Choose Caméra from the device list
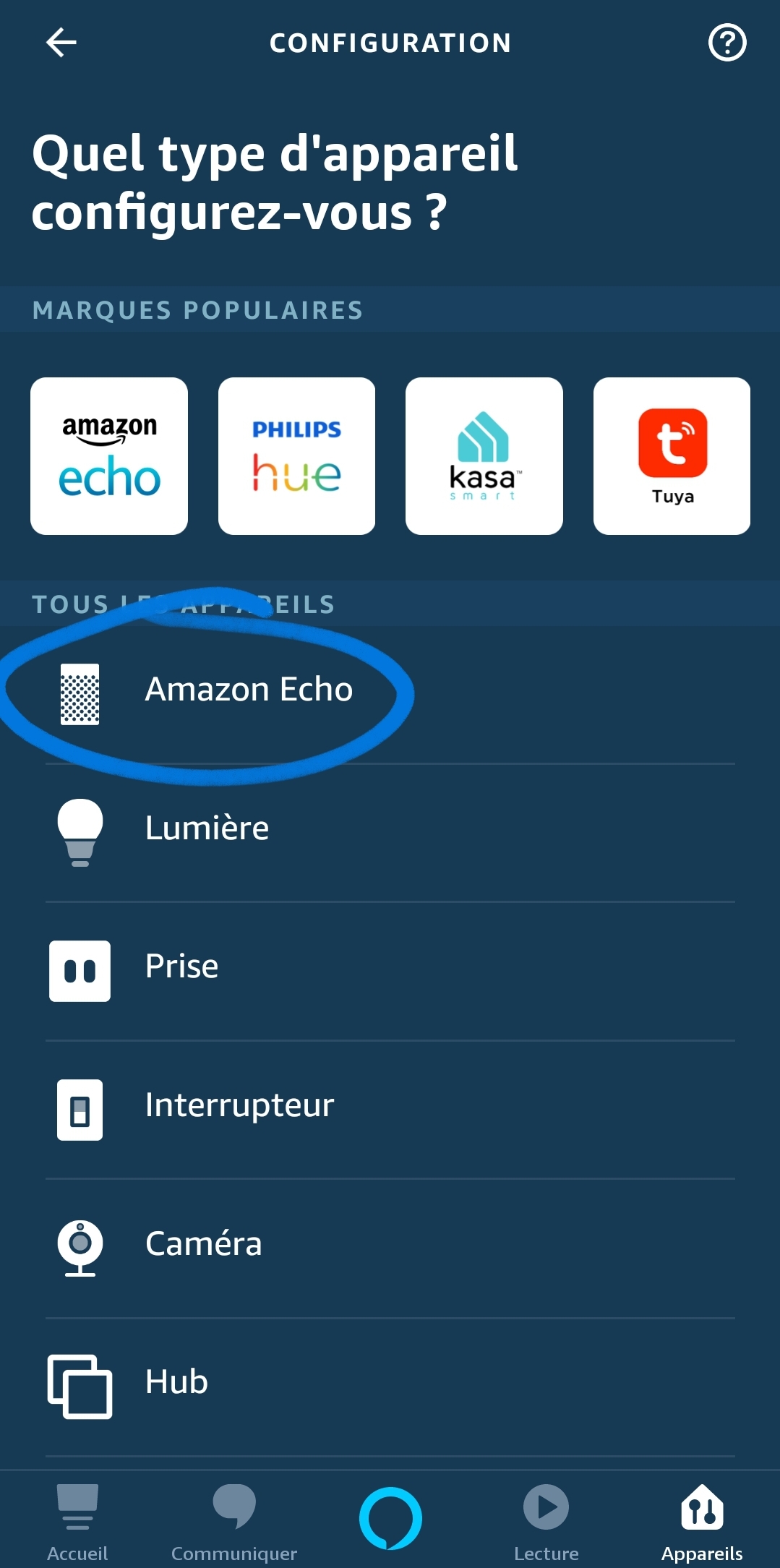The image size is (780, 1568). click(x=390, y=1249)
